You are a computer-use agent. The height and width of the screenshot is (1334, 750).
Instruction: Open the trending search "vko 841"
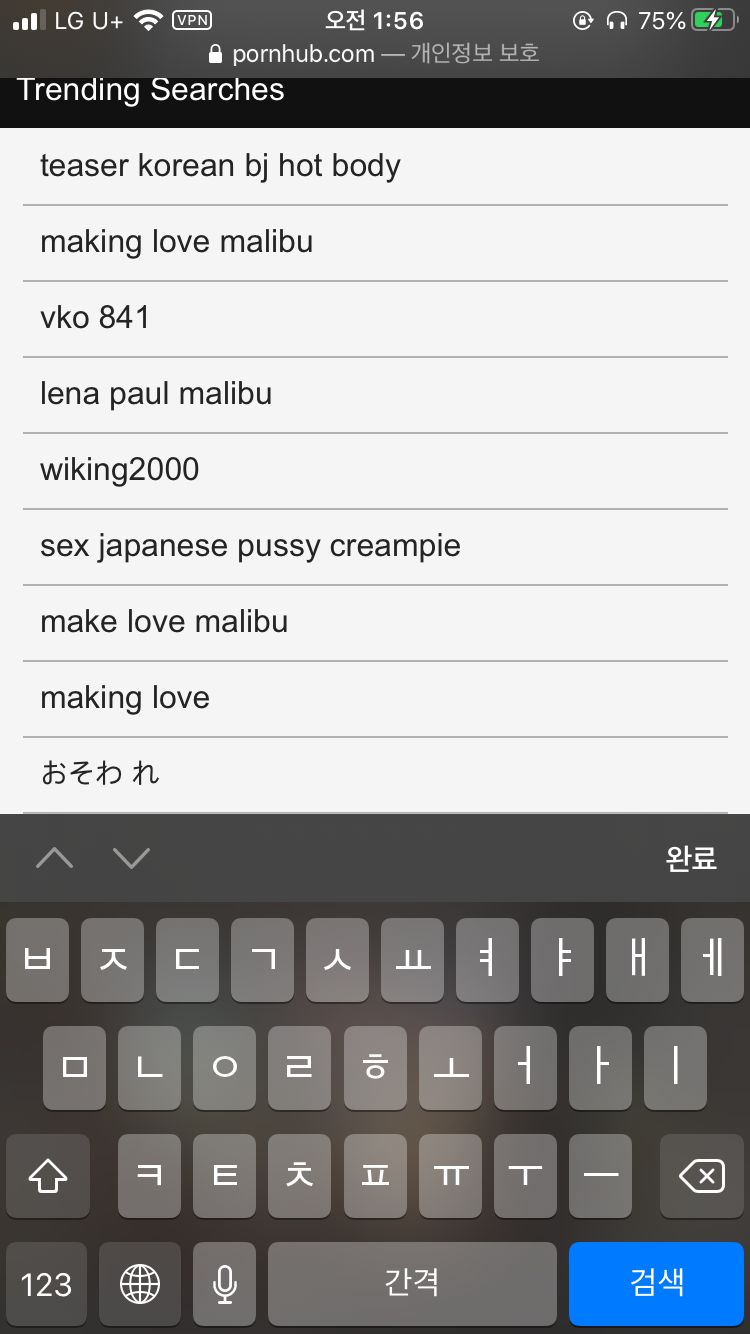pos(375,319)
